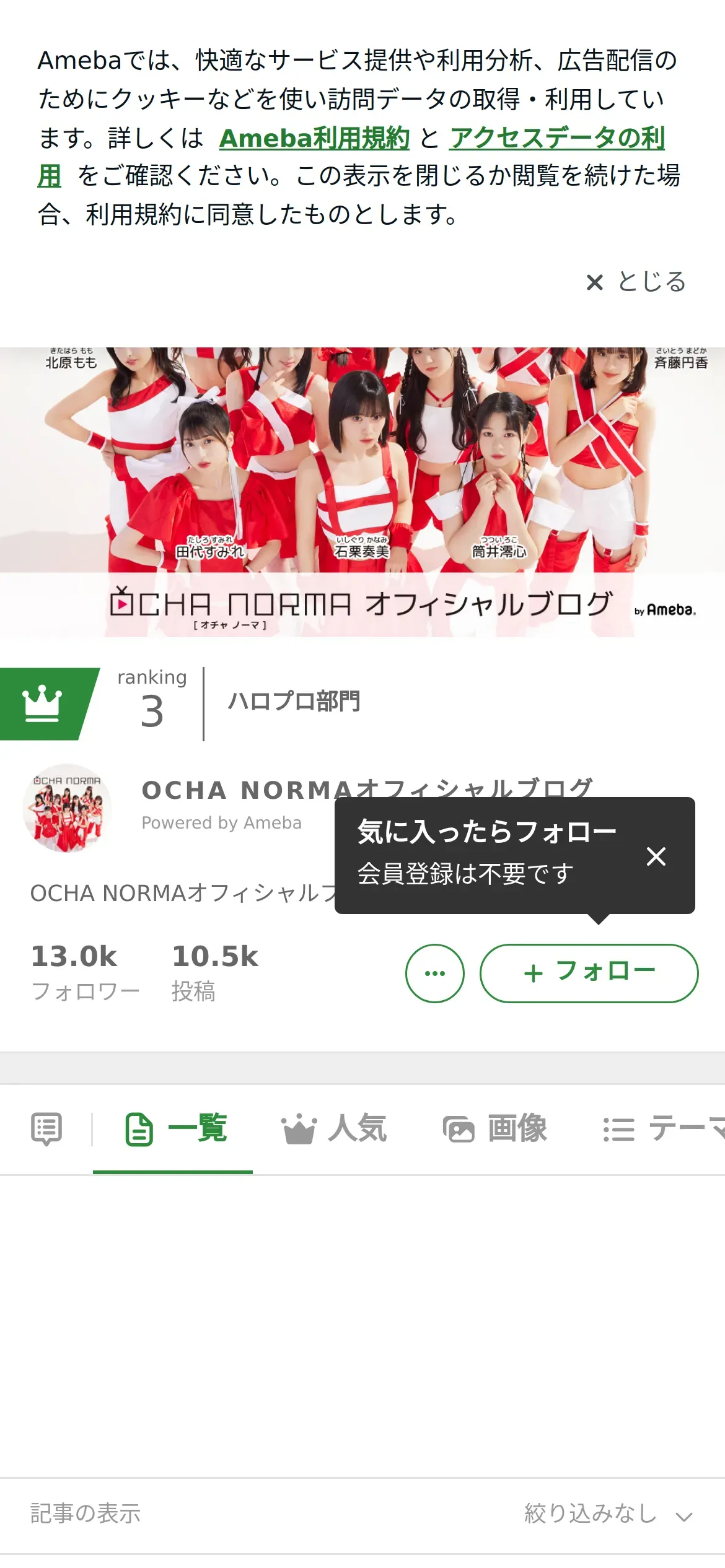Image resolution: width=725 pixels, height=1568 pixels.
Task: Dismiss the cookie notice with とじる
Action: click(x=636, y=282)
